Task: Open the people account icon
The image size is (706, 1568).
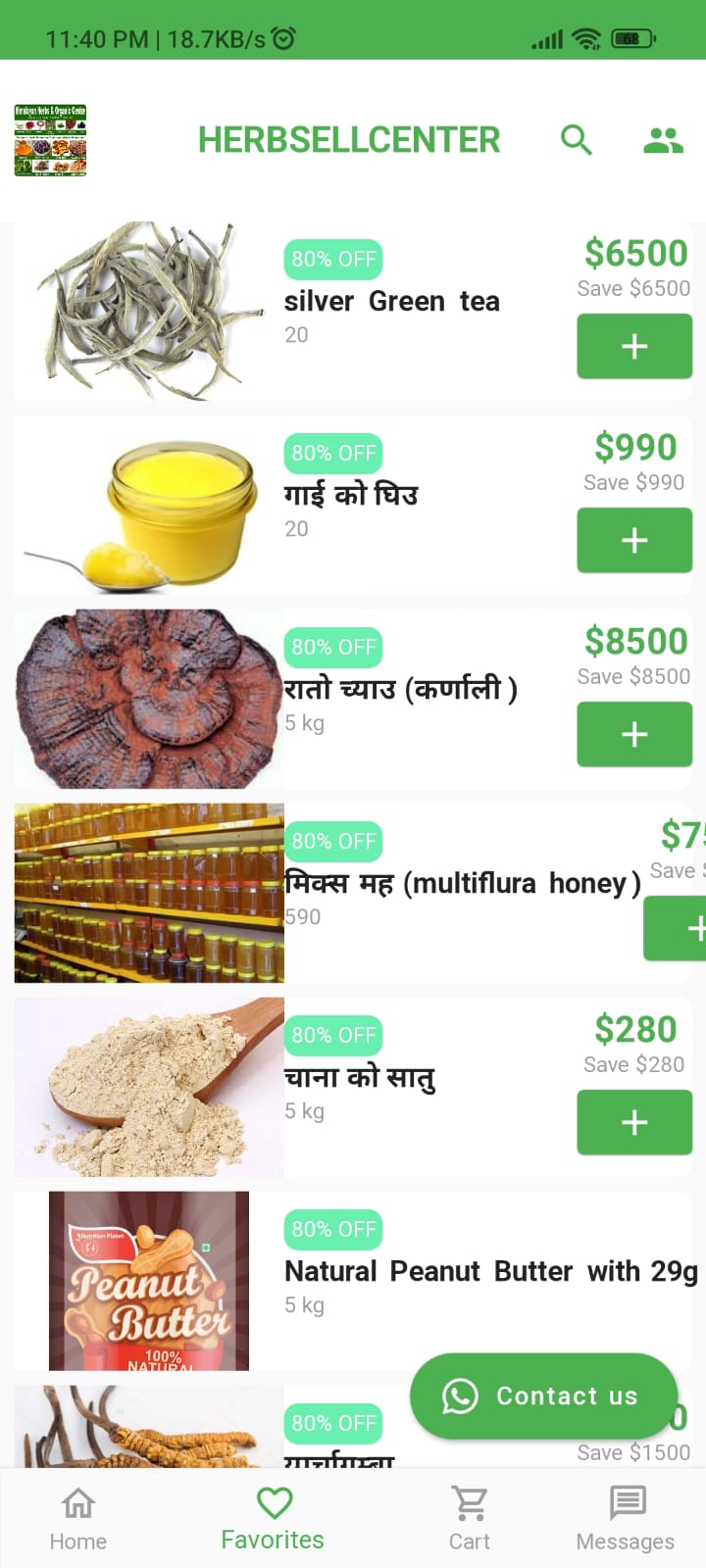Action: [663, 140]
